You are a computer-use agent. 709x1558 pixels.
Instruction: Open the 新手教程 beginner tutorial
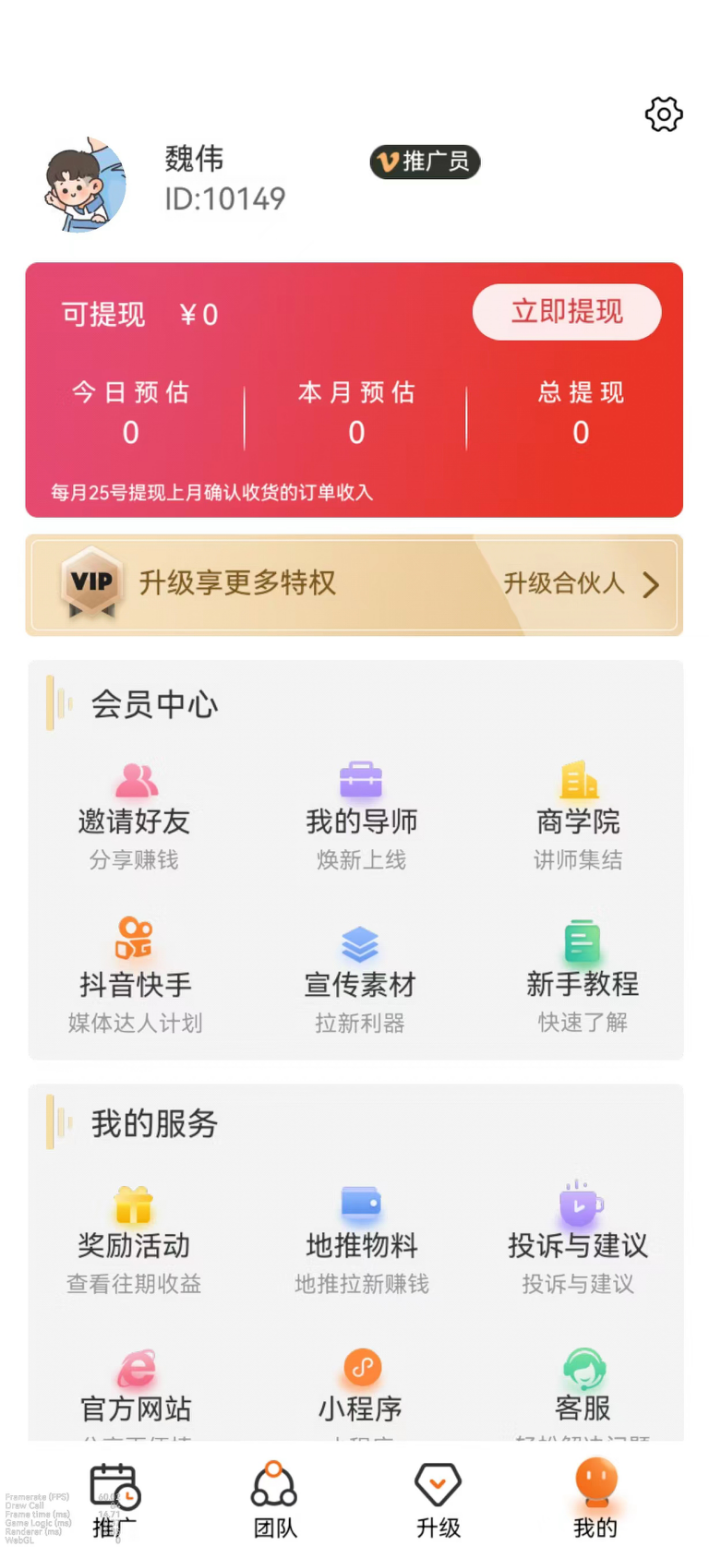point(582,975)
